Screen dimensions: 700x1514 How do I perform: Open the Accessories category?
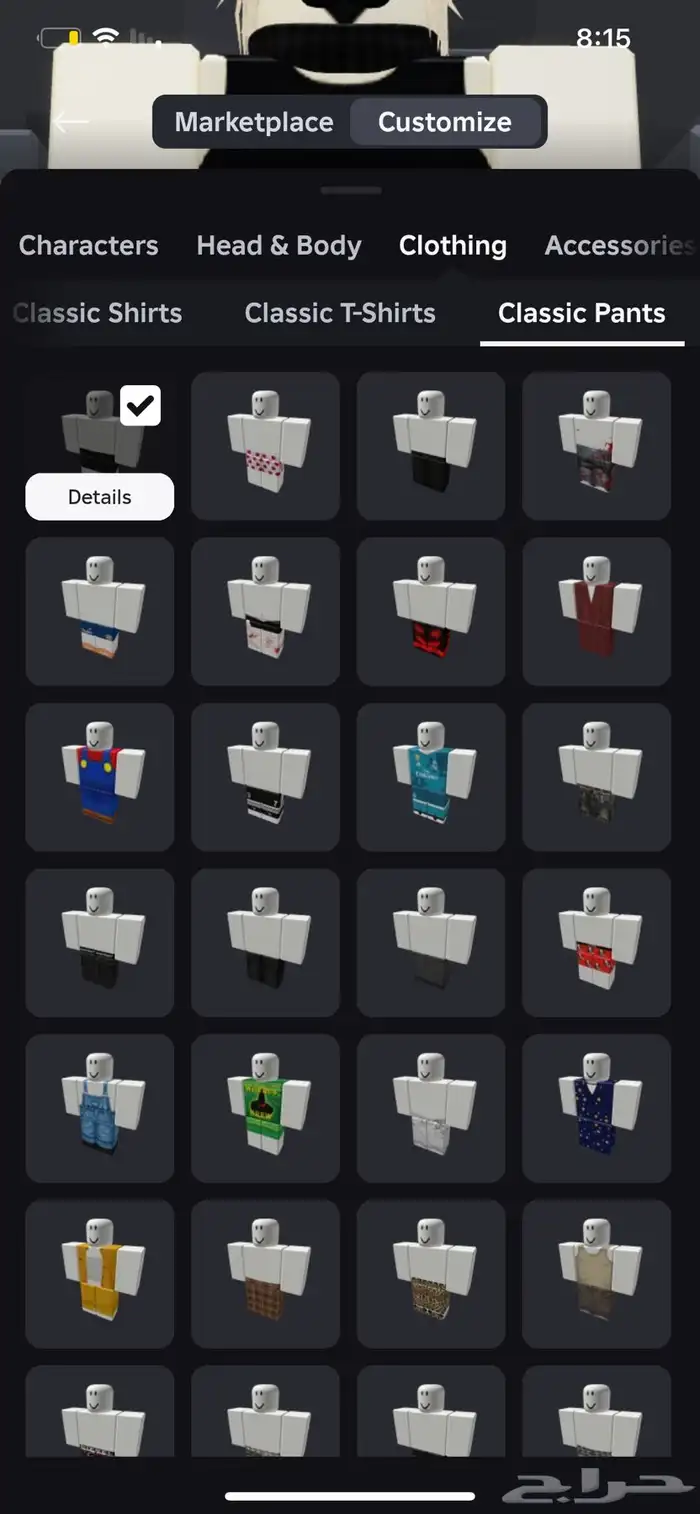click(x=618, y=245)
